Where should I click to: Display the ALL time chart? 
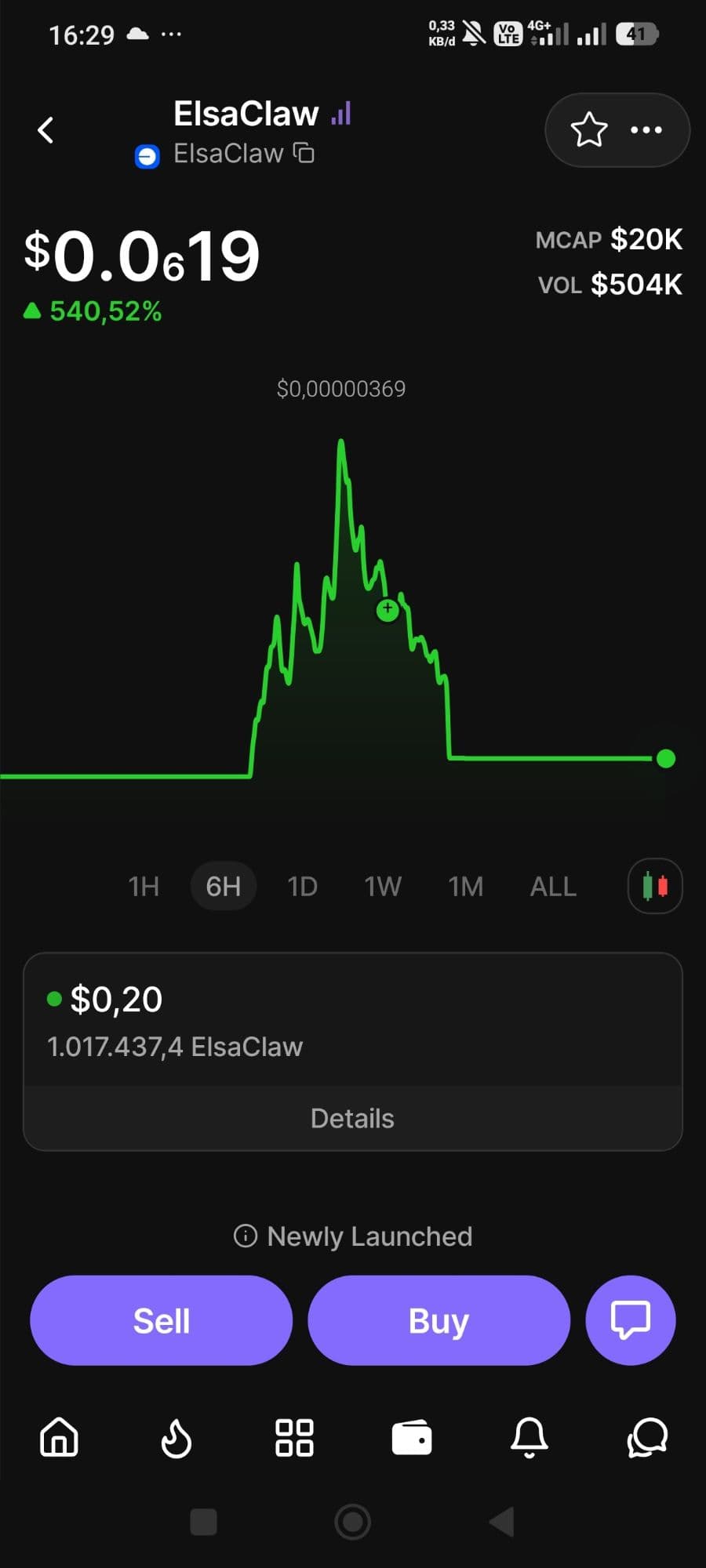pyautogui.click(x=553, y=887)
